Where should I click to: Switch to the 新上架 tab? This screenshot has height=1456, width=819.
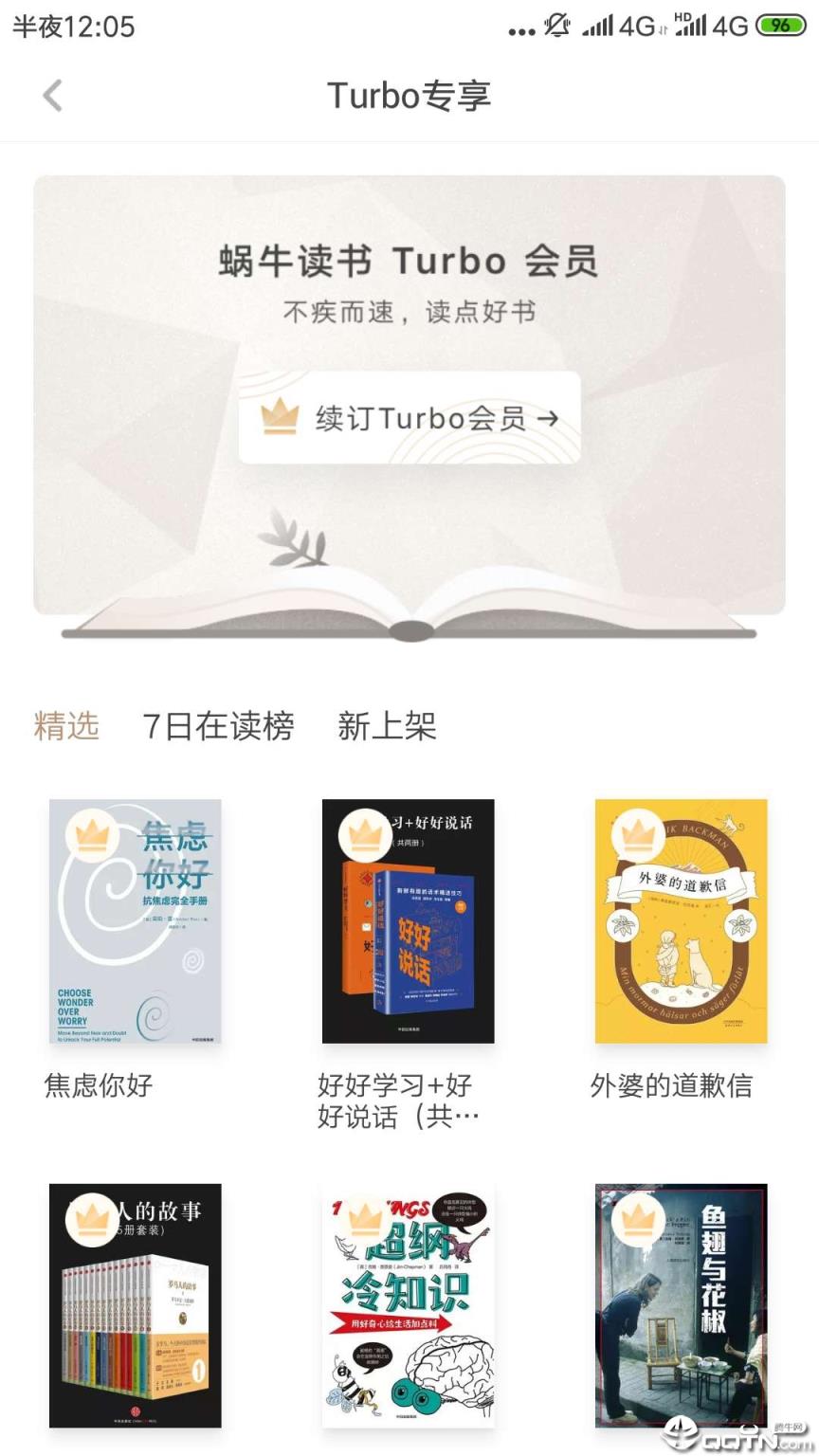389,726
